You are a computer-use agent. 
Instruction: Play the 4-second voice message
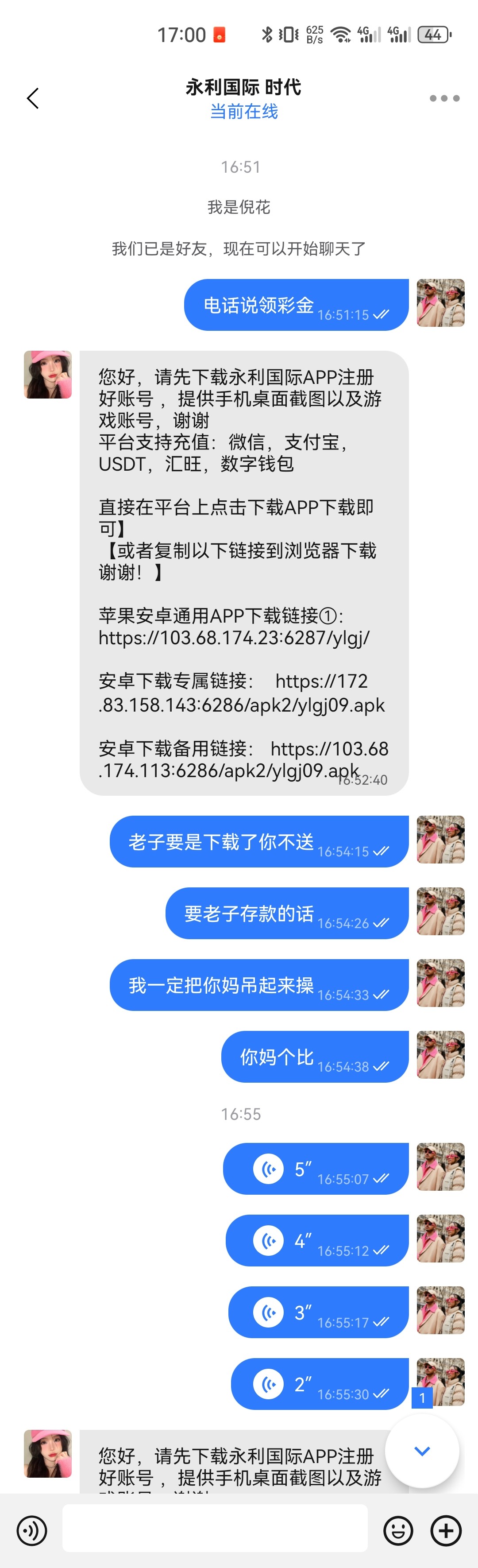coord(268,1240)
